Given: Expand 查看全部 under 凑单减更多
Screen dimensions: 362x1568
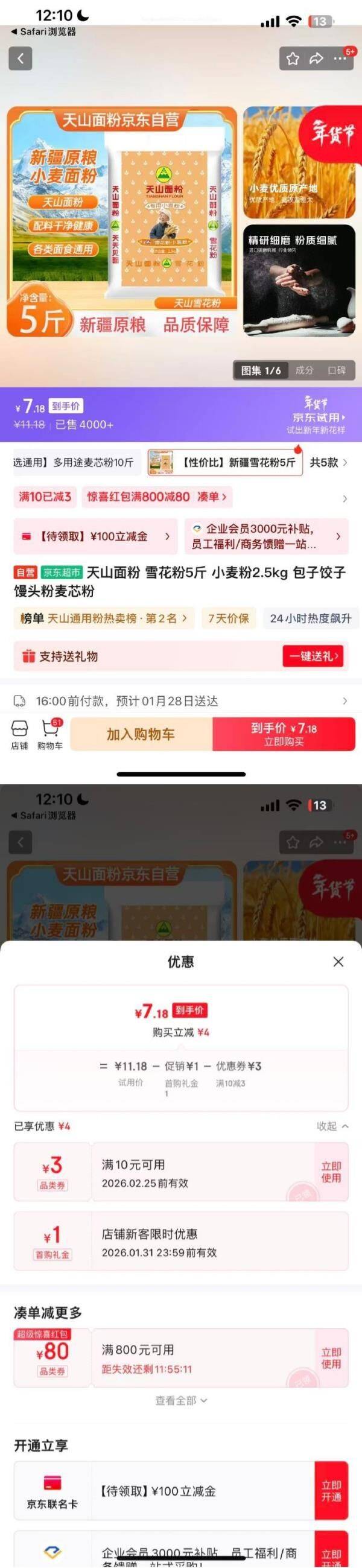Looking at the screenshot, I should (180, 1401).
